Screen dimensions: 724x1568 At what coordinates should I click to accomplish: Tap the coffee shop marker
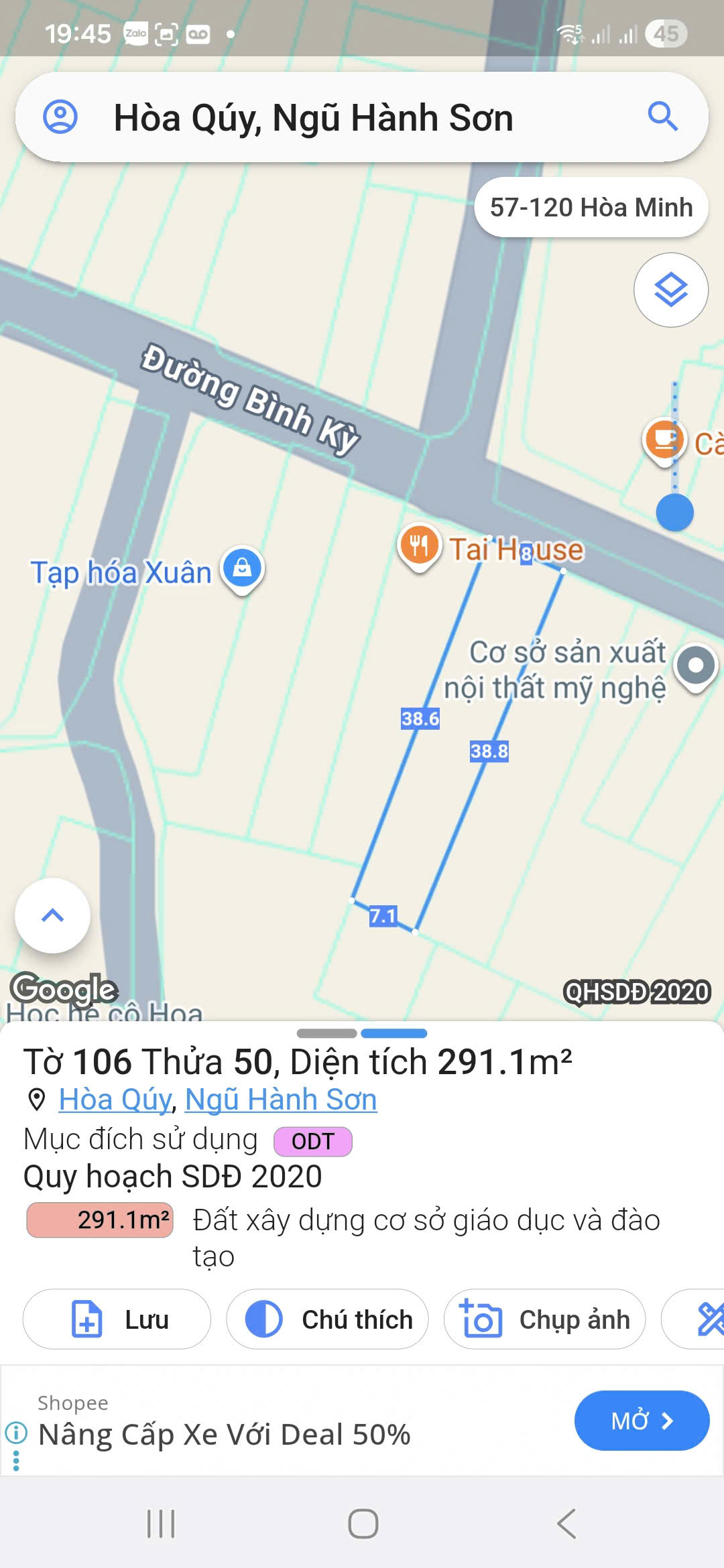(664, 440)
